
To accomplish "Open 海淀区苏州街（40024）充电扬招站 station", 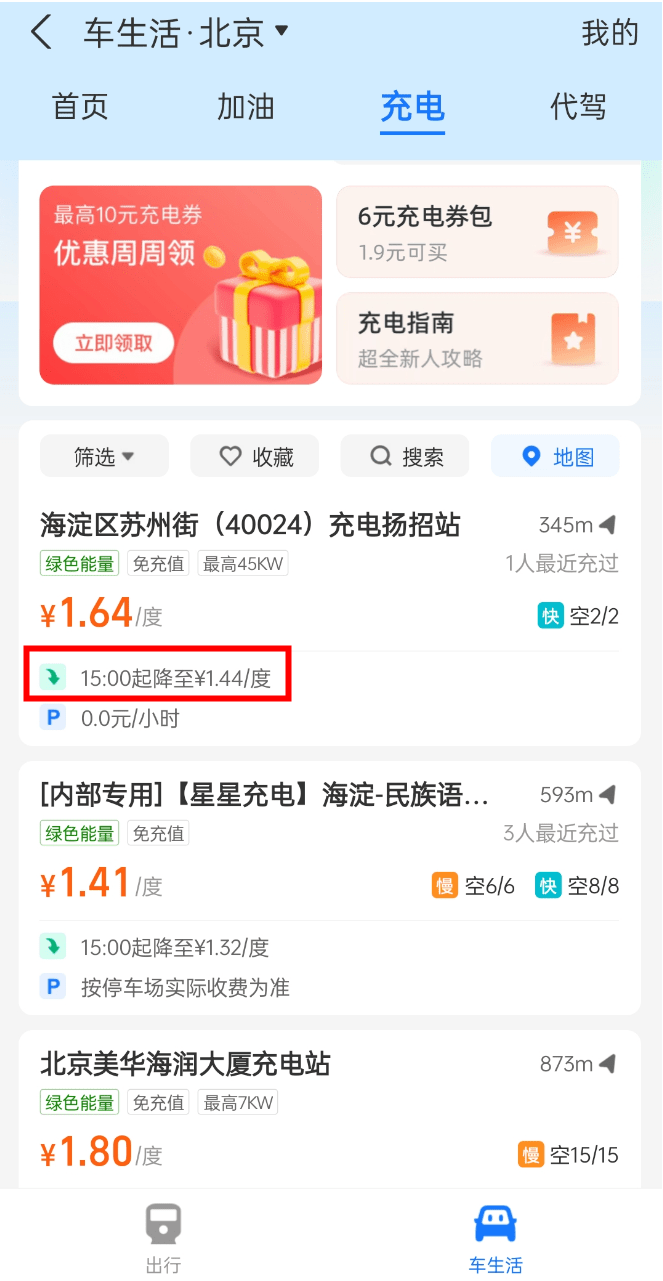I will [x=250, y=525].
